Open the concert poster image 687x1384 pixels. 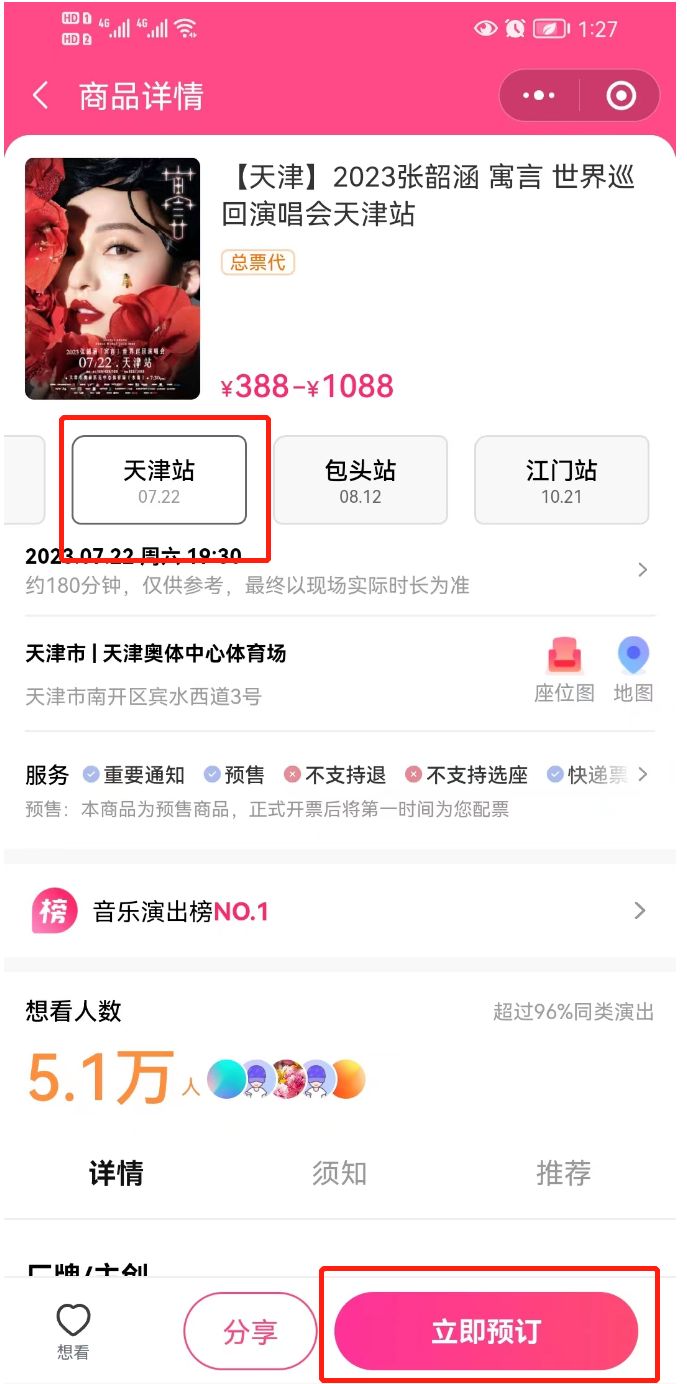(x=112, y=279)
